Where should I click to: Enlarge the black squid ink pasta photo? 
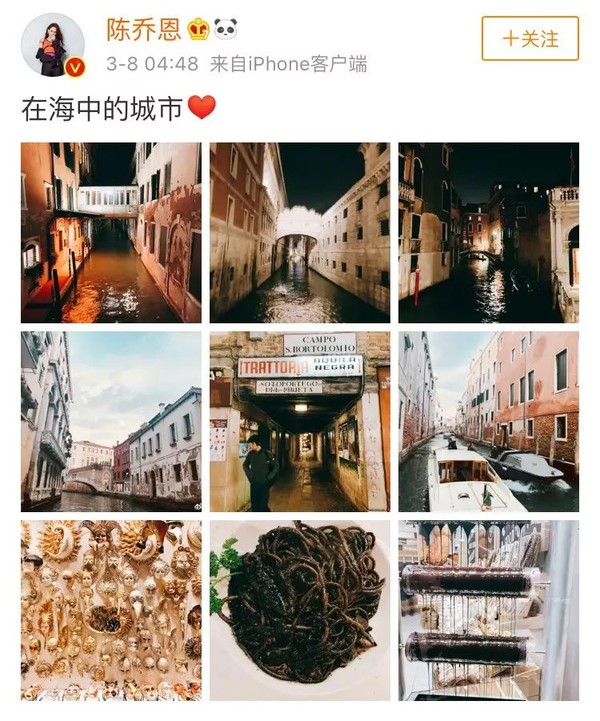299,609
